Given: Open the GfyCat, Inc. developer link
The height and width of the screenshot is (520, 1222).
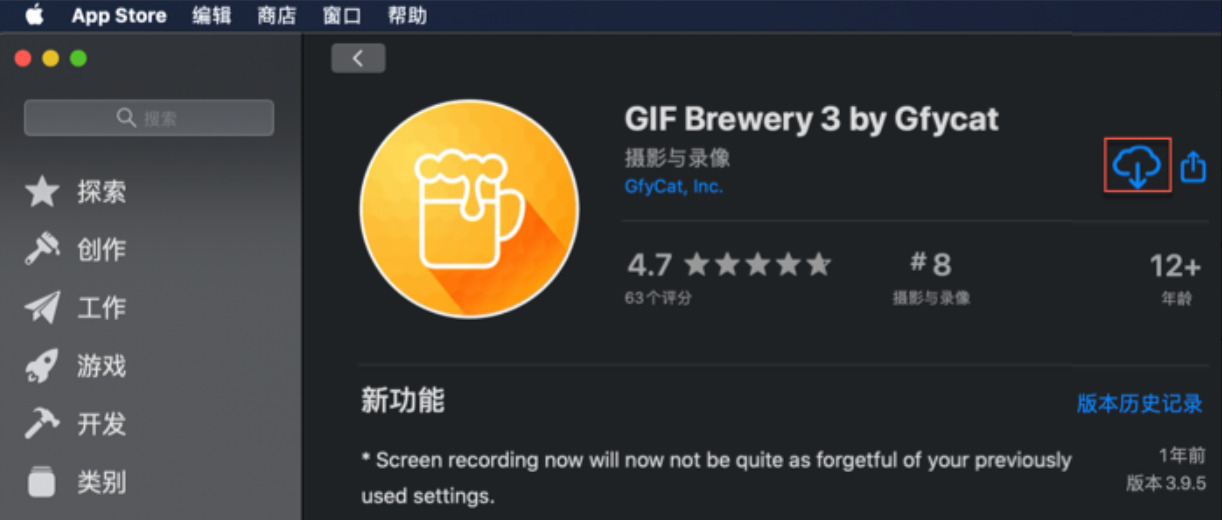Looking at the screenshot, I should click(672, 187).
